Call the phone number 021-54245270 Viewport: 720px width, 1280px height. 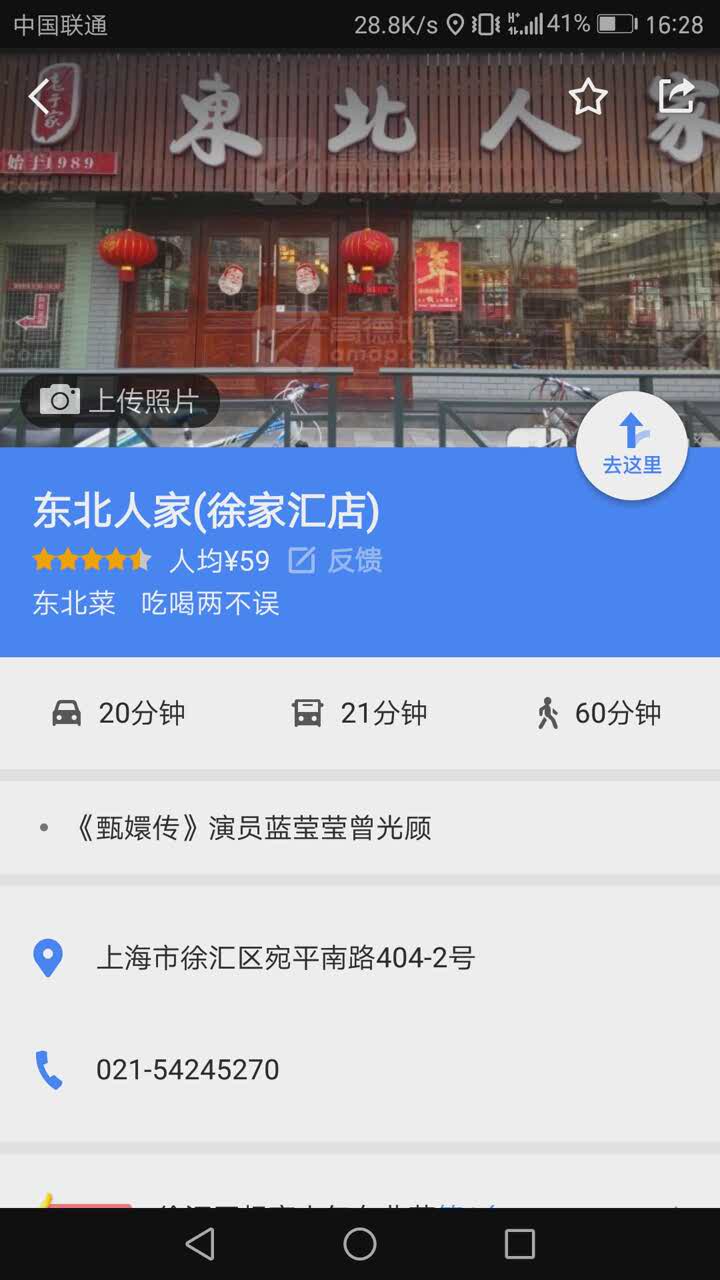(188, 1070)
